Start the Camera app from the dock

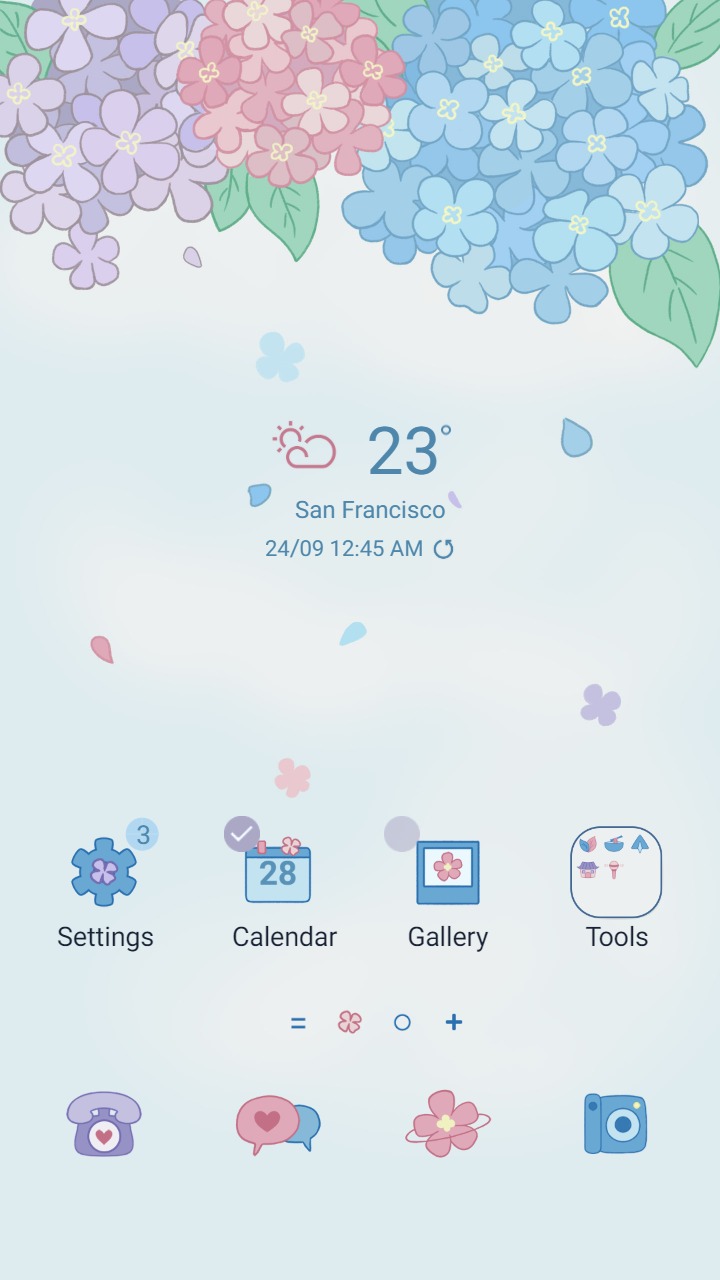617,1124
